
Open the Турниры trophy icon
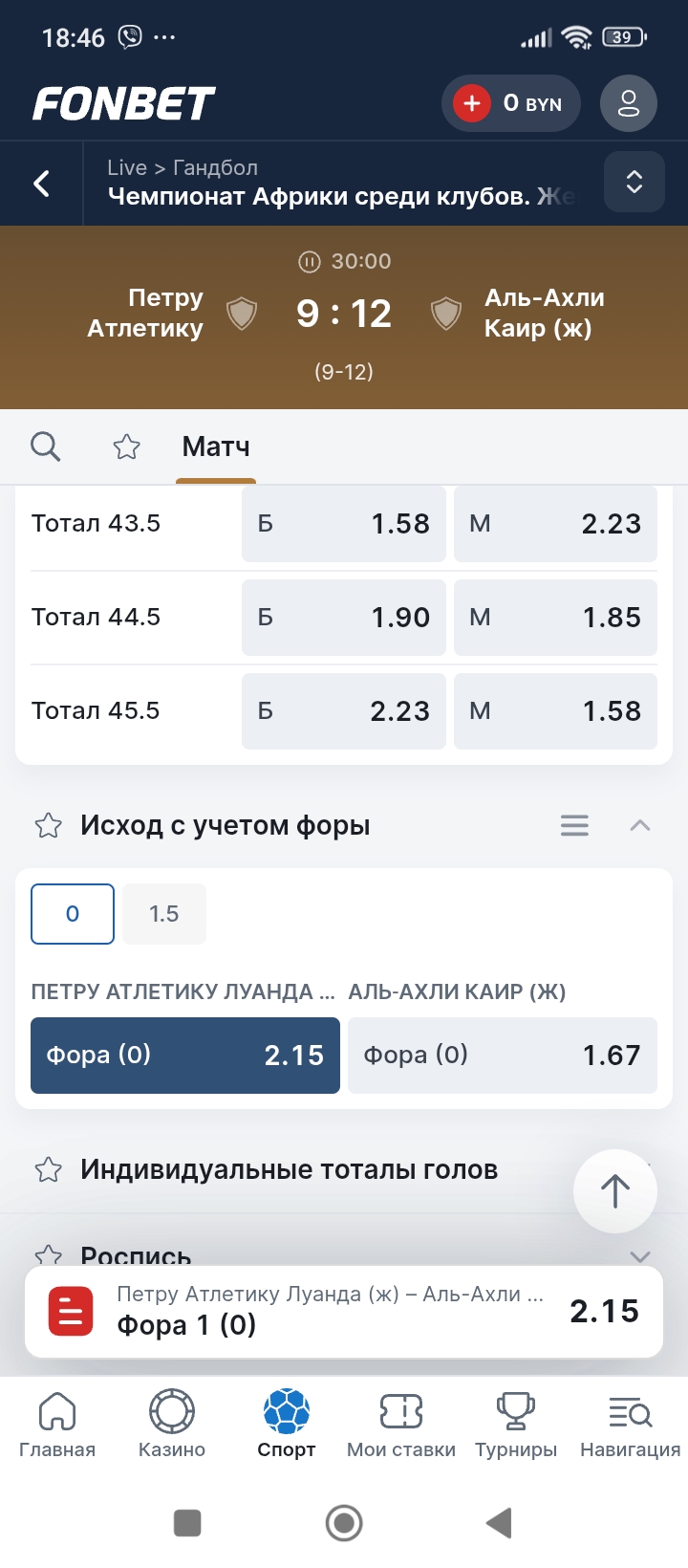515,1422
